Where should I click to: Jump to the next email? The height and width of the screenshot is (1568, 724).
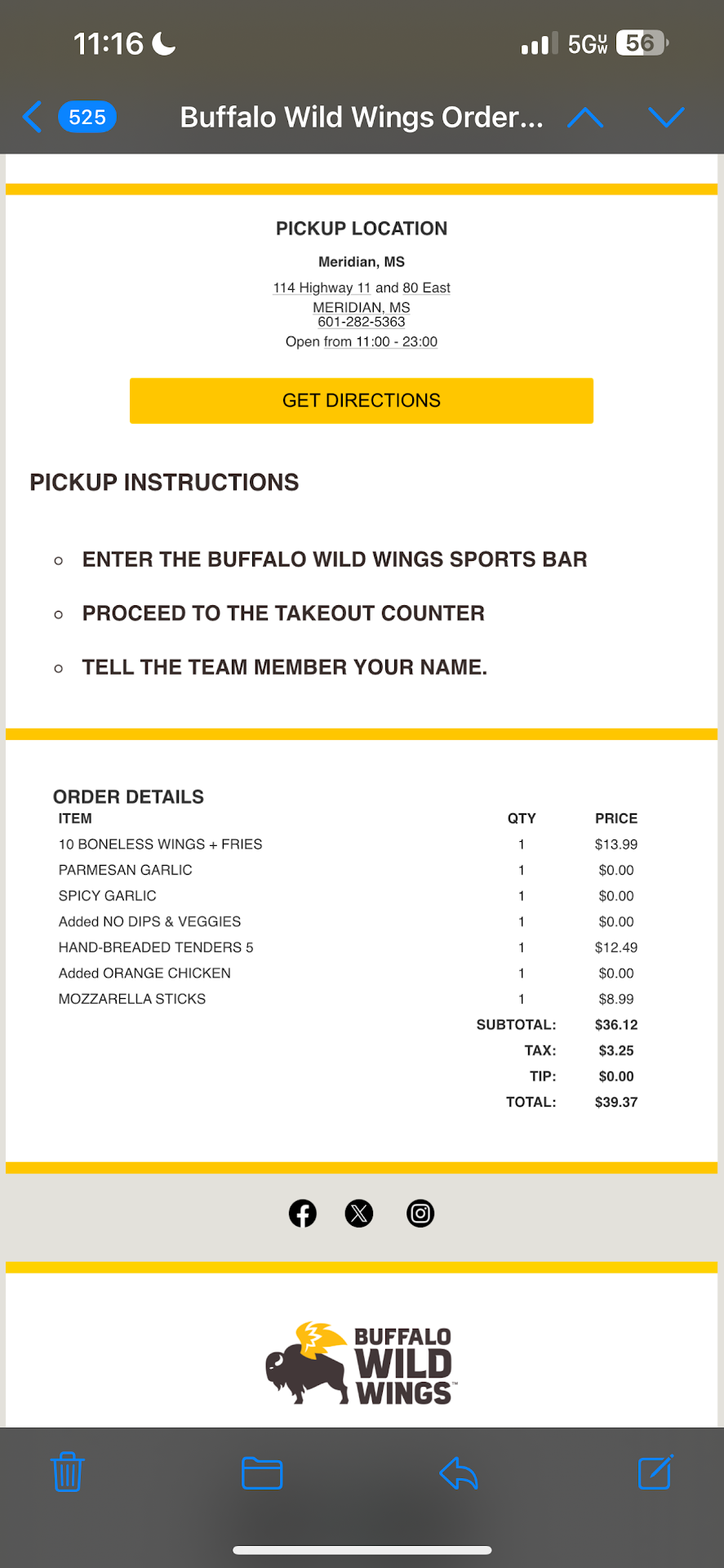[x=666, y=118]
